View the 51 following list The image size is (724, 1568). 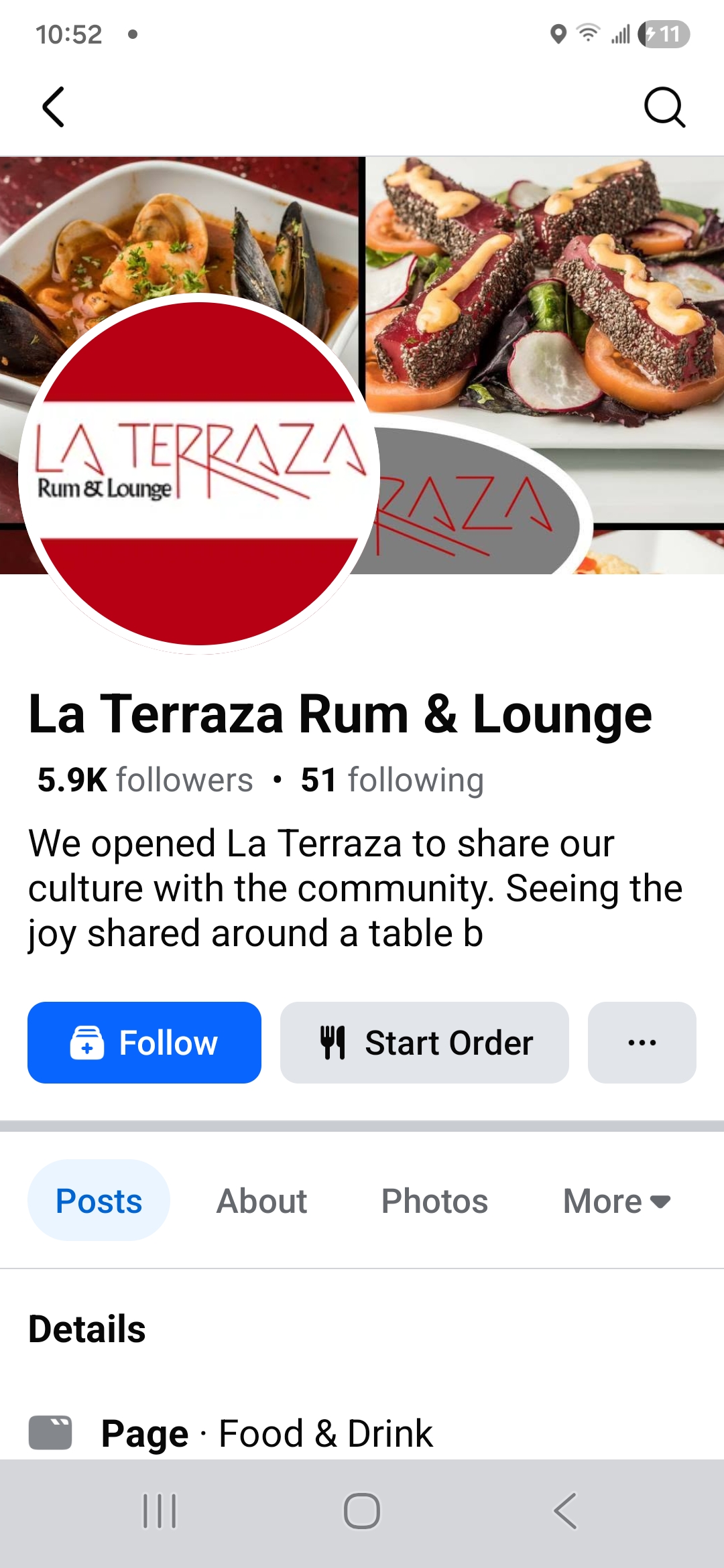tap(392, 780)
